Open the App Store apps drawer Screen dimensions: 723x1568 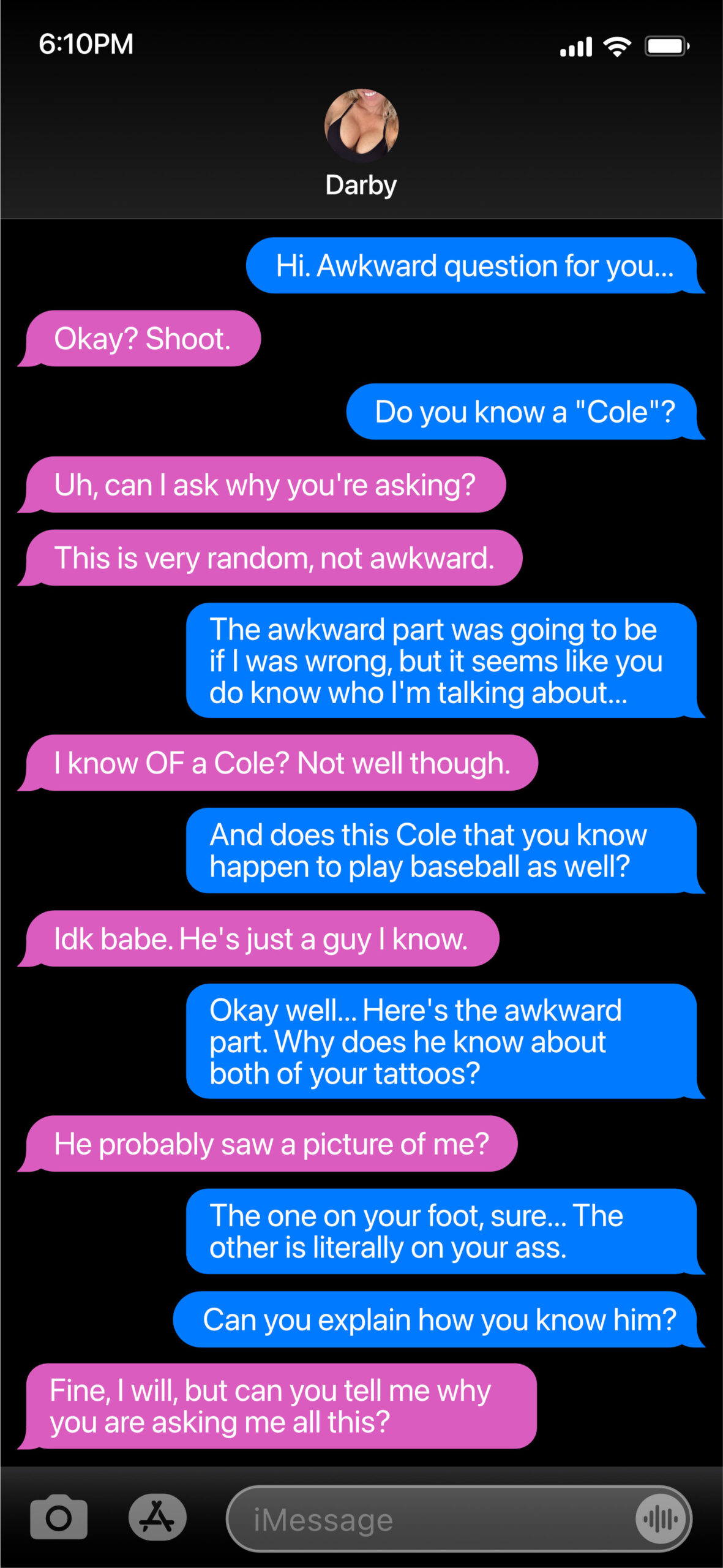pyautogui.click(x=157, y=1517)
